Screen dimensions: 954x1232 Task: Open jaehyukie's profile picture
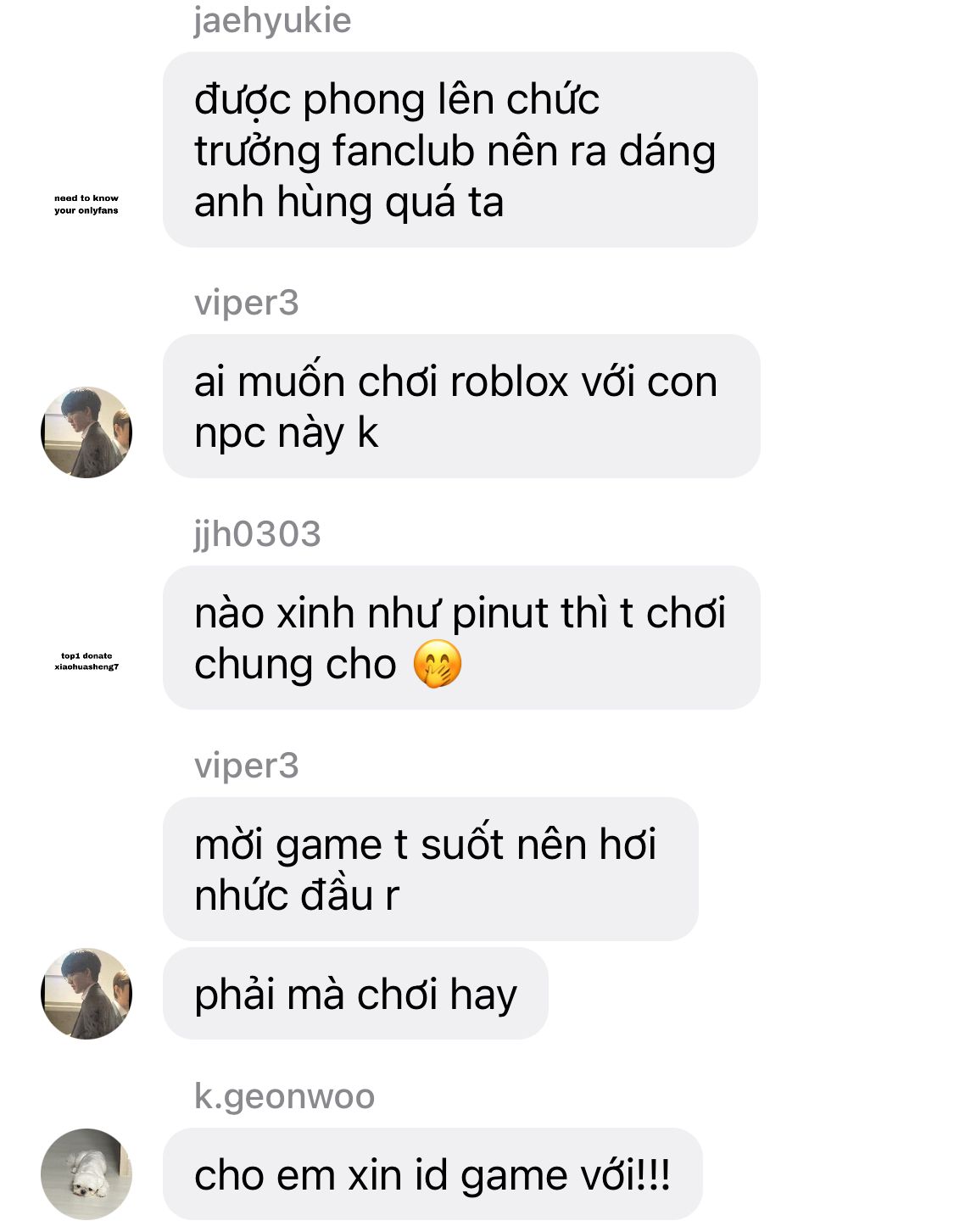[x=86, y=203]
